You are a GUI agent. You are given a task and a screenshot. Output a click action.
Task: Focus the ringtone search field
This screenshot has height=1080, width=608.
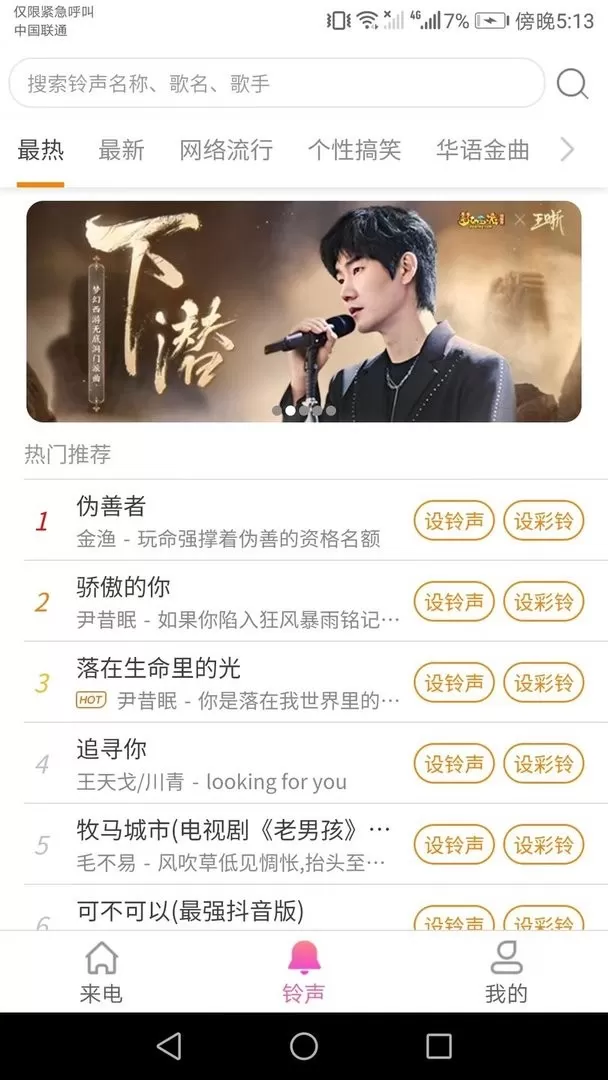tap(277, 83)
